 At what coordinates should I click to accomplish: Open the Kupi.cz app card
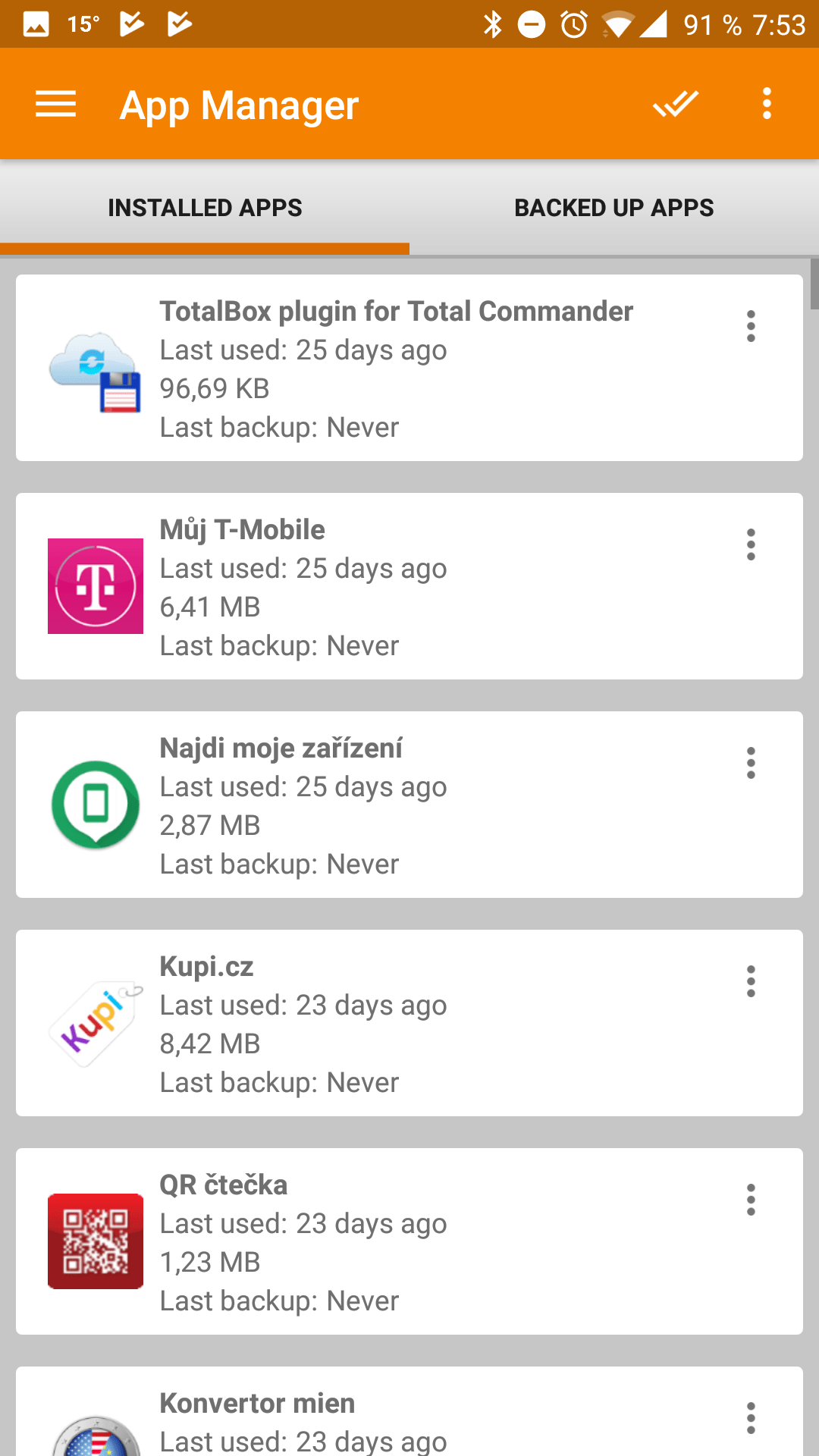(x=409, y=1023)
